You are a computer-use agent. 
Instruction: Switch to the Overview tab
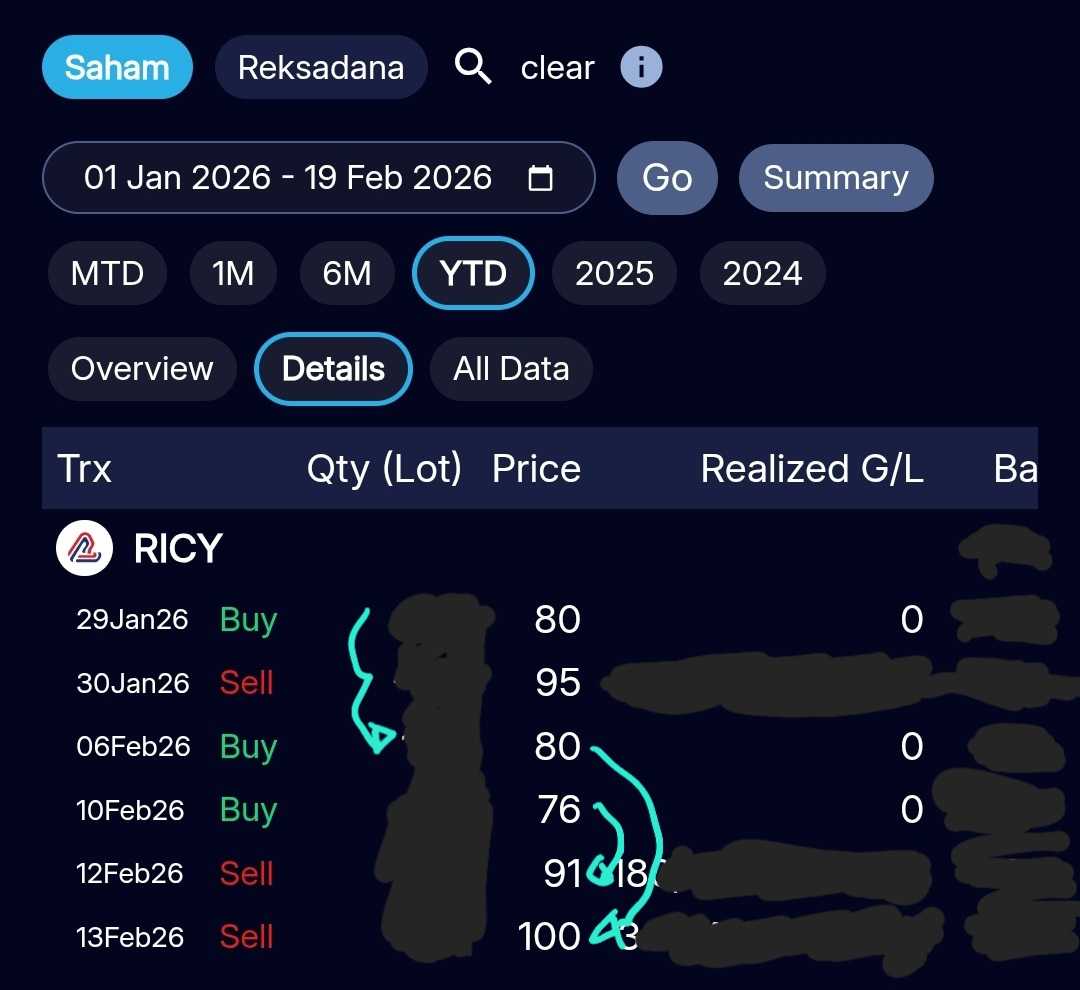(142, 368)
